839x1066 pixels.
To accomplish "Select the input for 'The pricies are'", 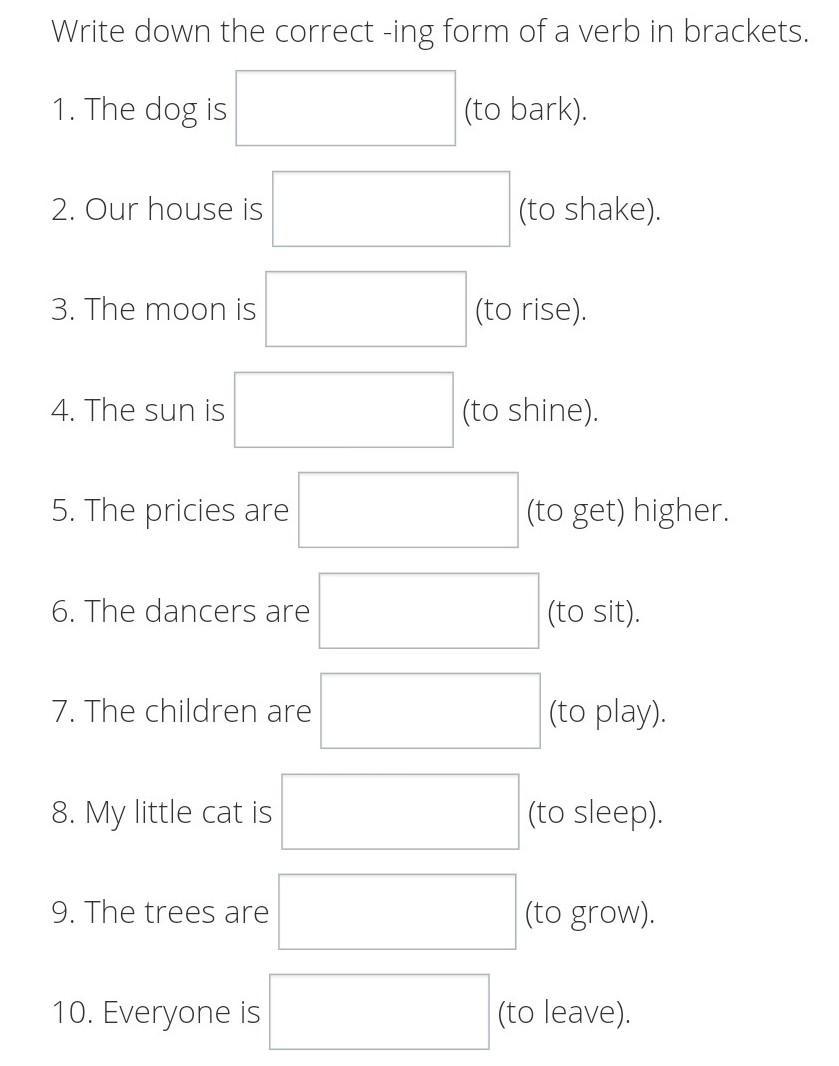I will click(408, 510).
